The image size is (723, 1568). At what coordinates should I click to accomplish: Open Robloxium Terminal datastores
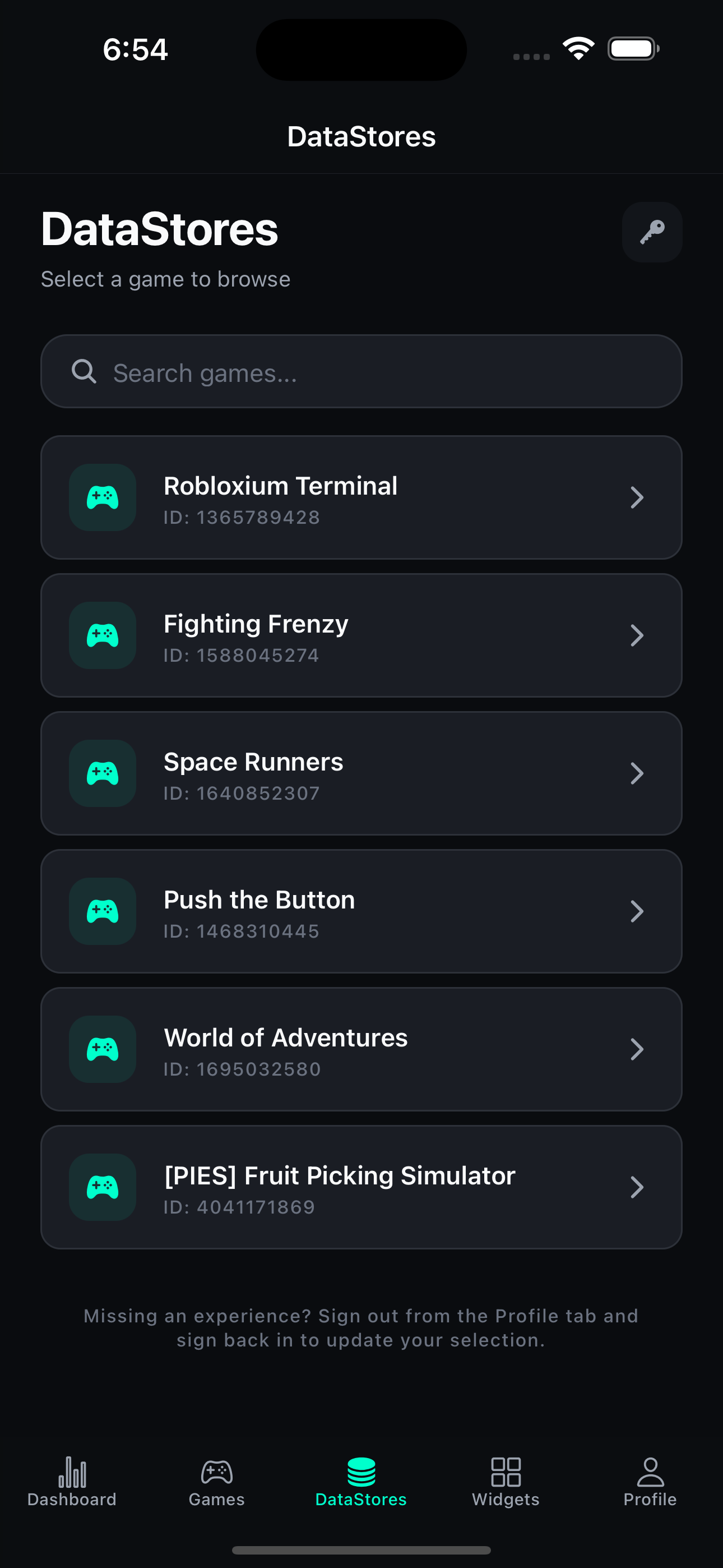click(361, 497)
